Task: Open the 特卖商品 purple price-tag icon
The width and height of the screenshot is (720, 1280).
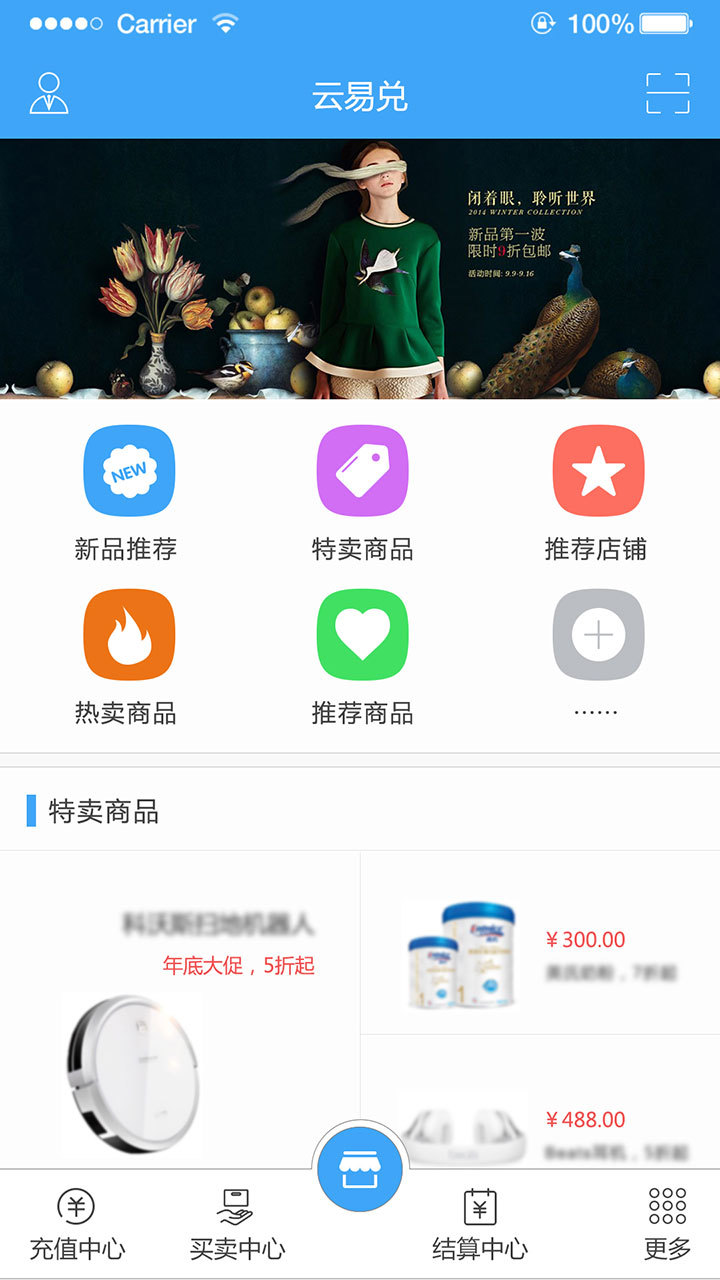Action: coord(362,469)
